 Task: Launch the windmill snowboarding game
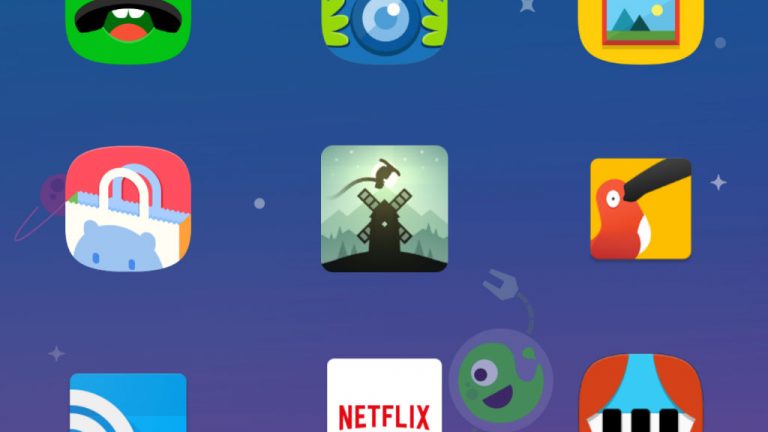pyautogui.click(x=384, y=209)
